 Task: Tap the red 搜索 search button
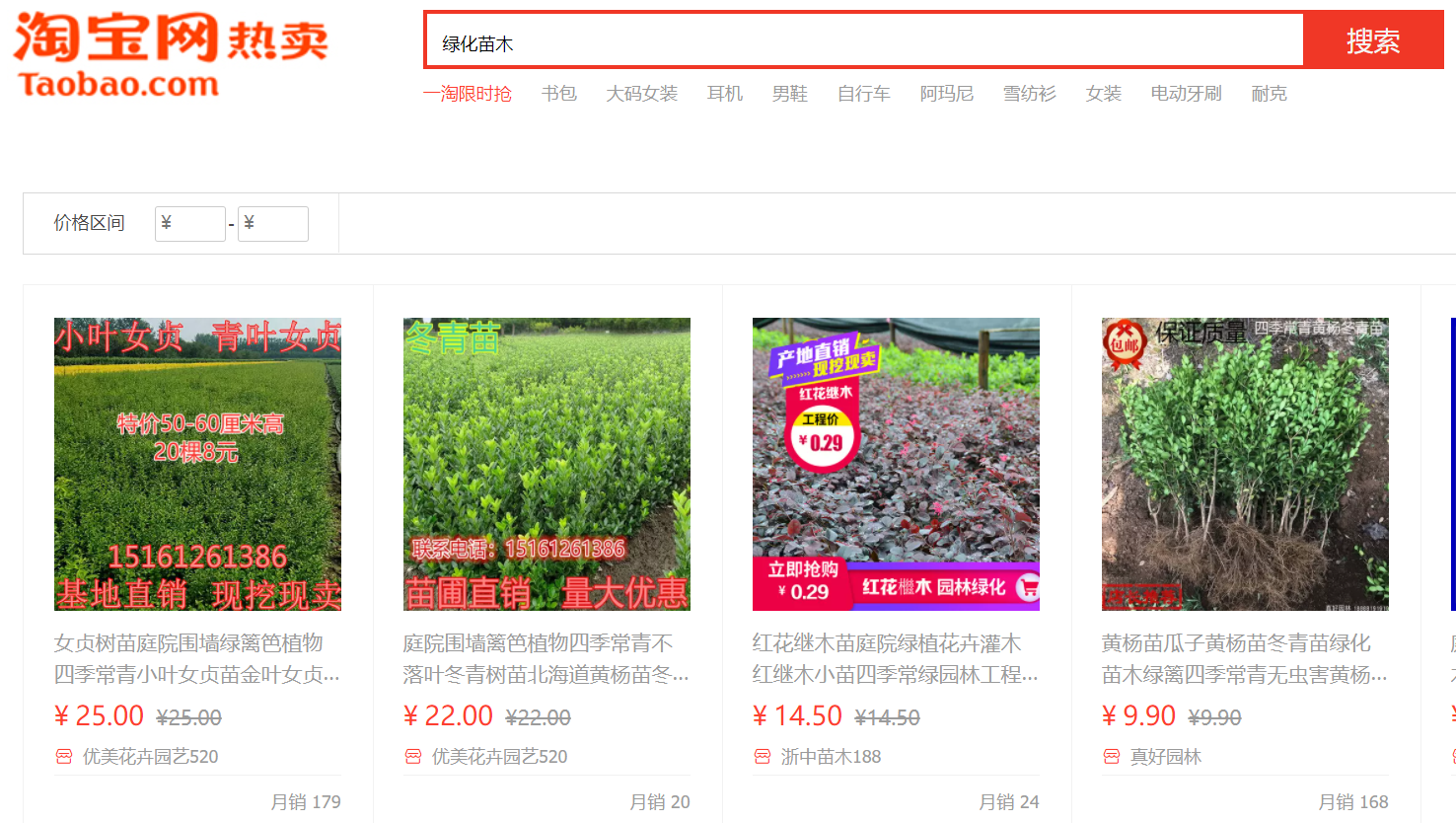pos(1372,41)
